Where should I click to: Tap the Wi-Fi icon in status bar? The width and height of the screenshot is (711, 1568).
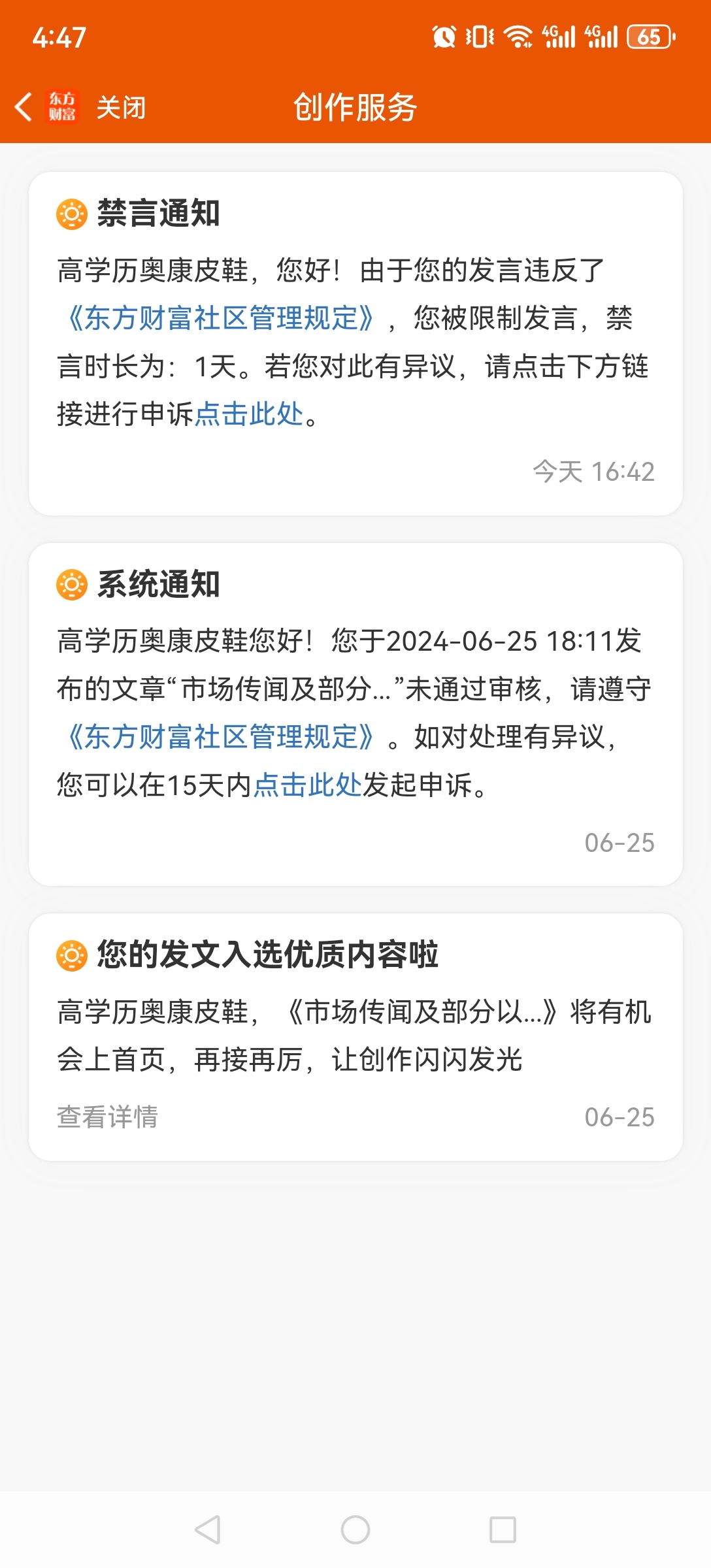tap(518, 38)
